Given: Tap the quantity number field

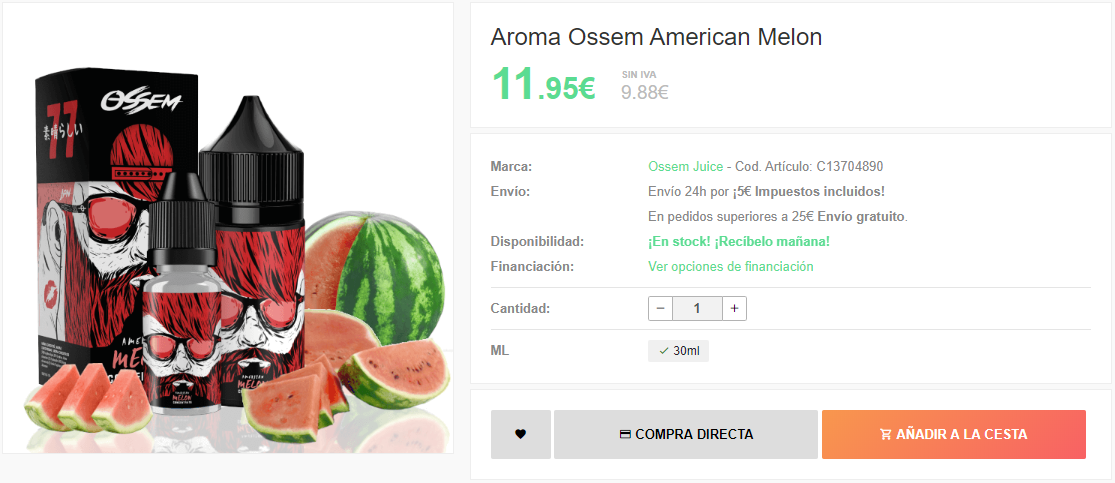Looking at the screenshot, I should pyautogui.click(x=697, y=309).
